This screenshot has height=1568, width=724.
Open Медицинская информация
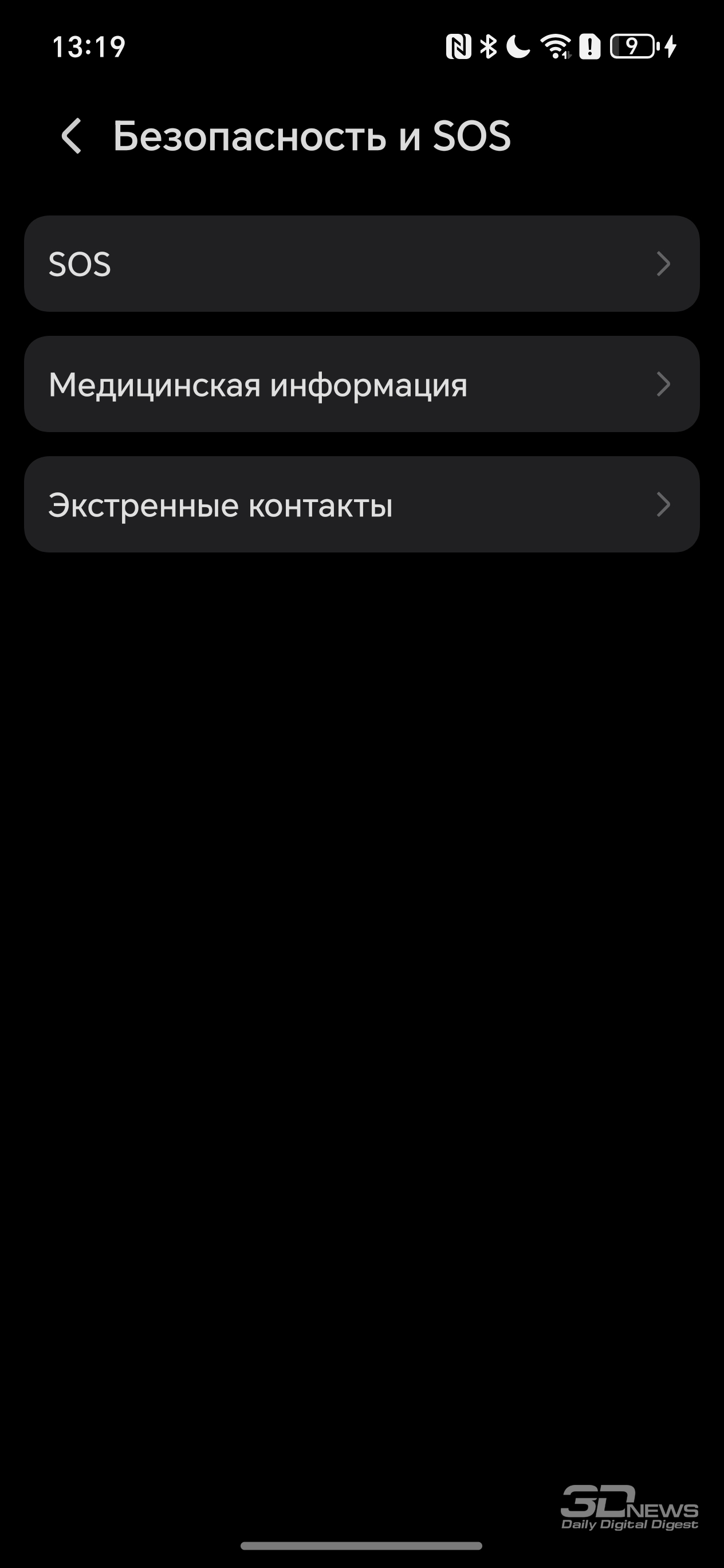[x=362, y=384]
